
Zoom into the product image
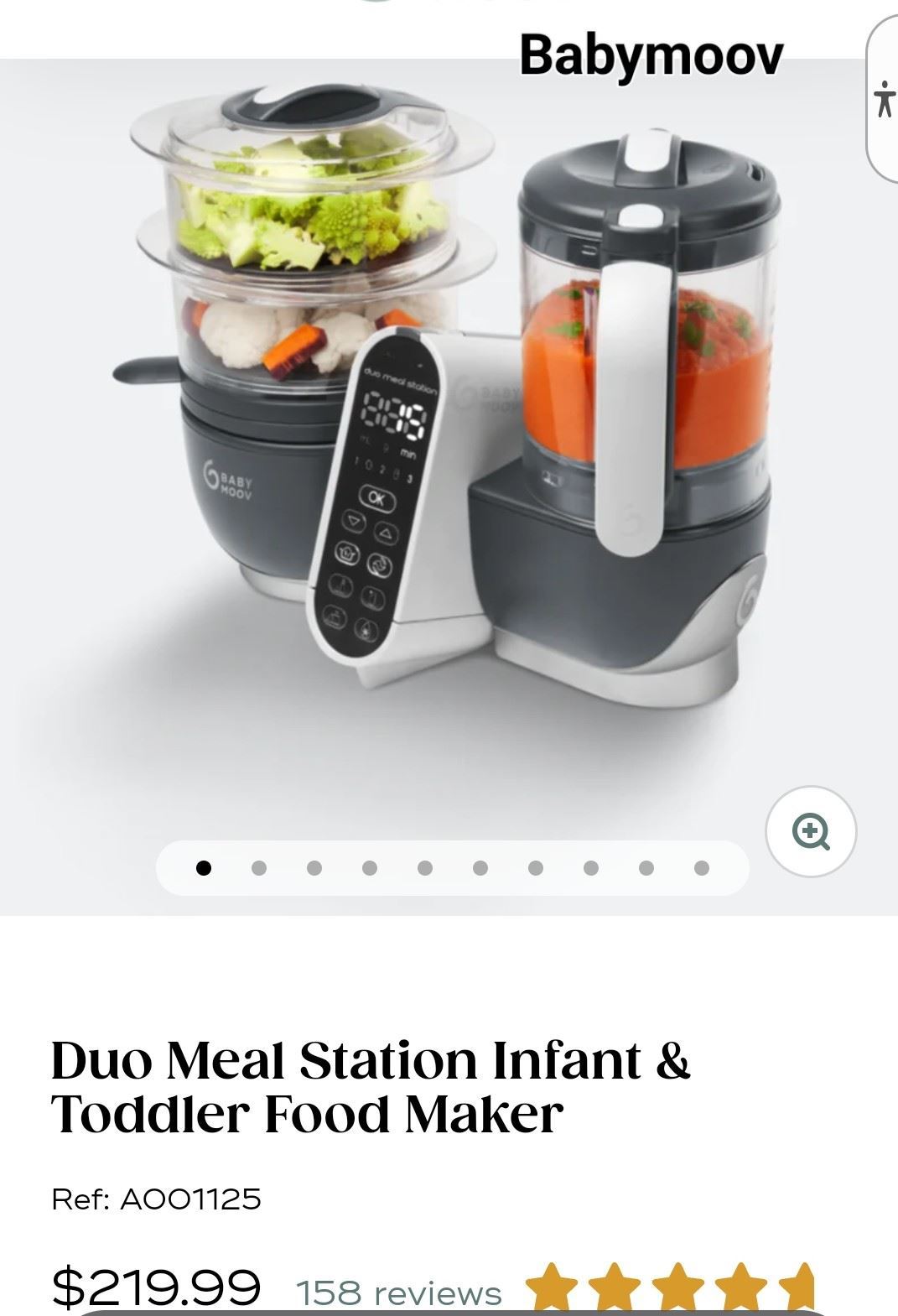811,830
